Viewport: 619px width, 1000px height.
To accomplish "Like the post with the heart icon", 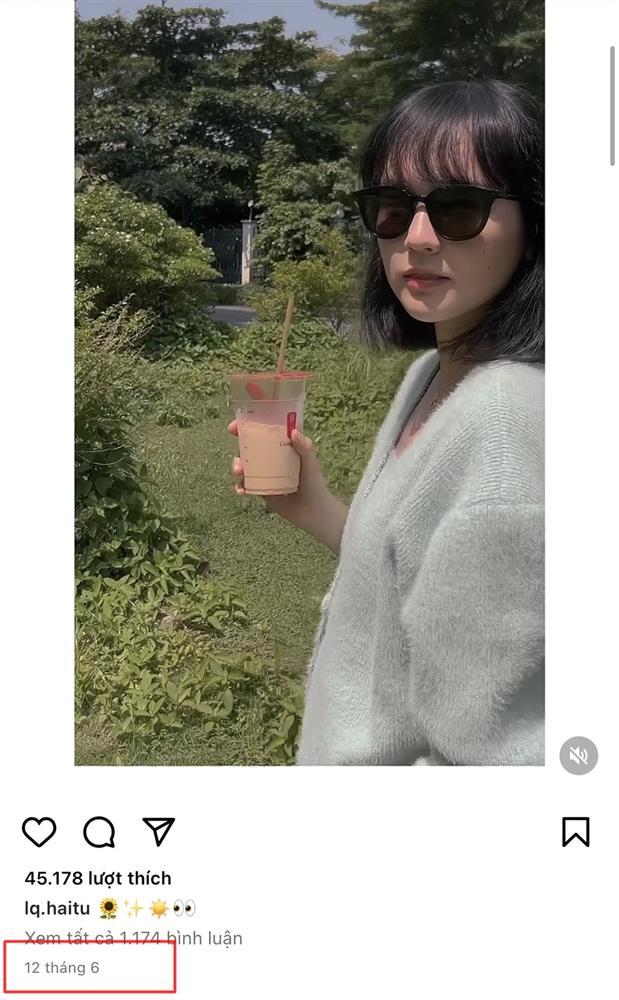I will [39, 831].
